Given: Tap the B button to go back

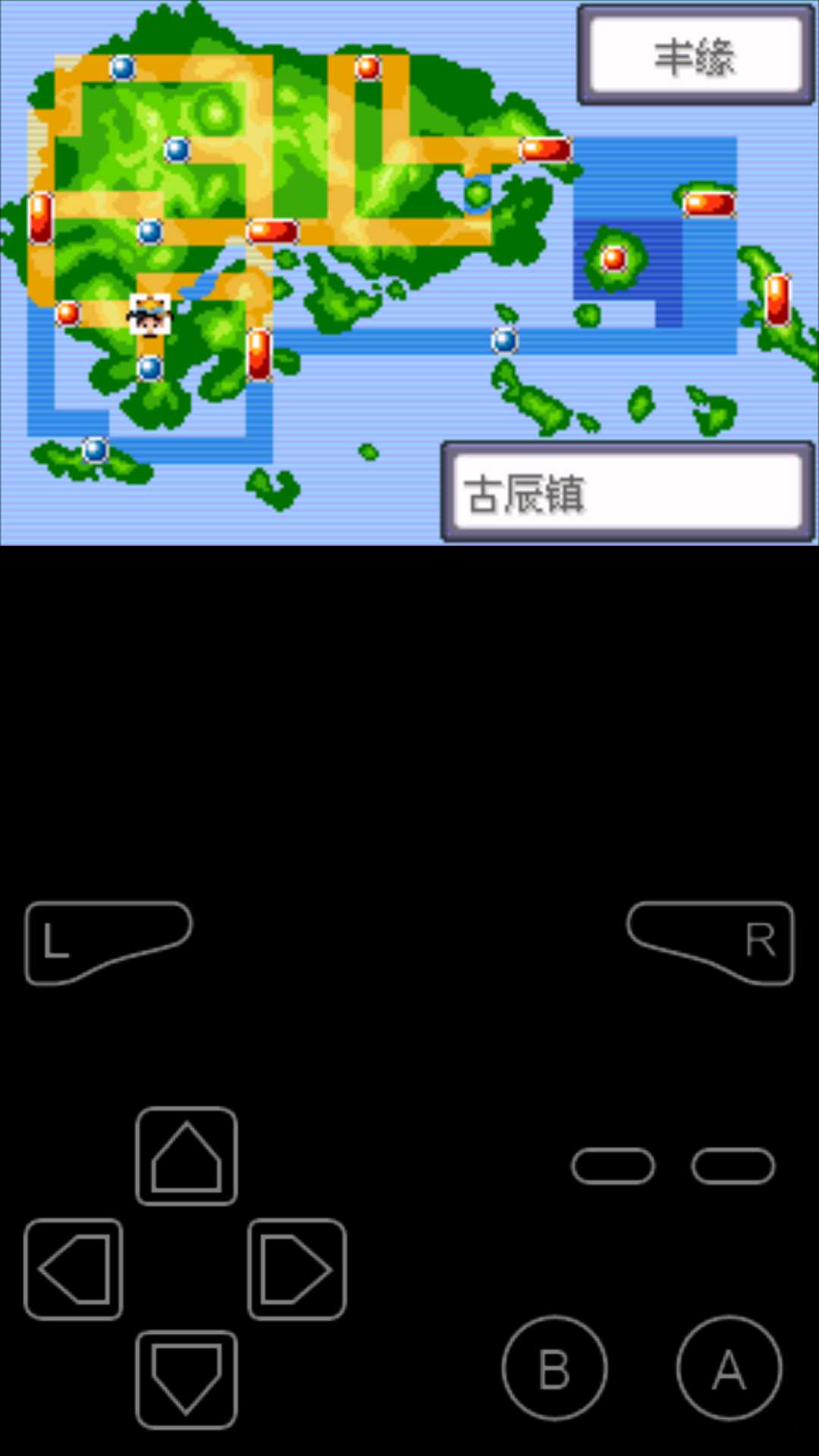Looking at the screenshot, I should [x=554, y=1368].
